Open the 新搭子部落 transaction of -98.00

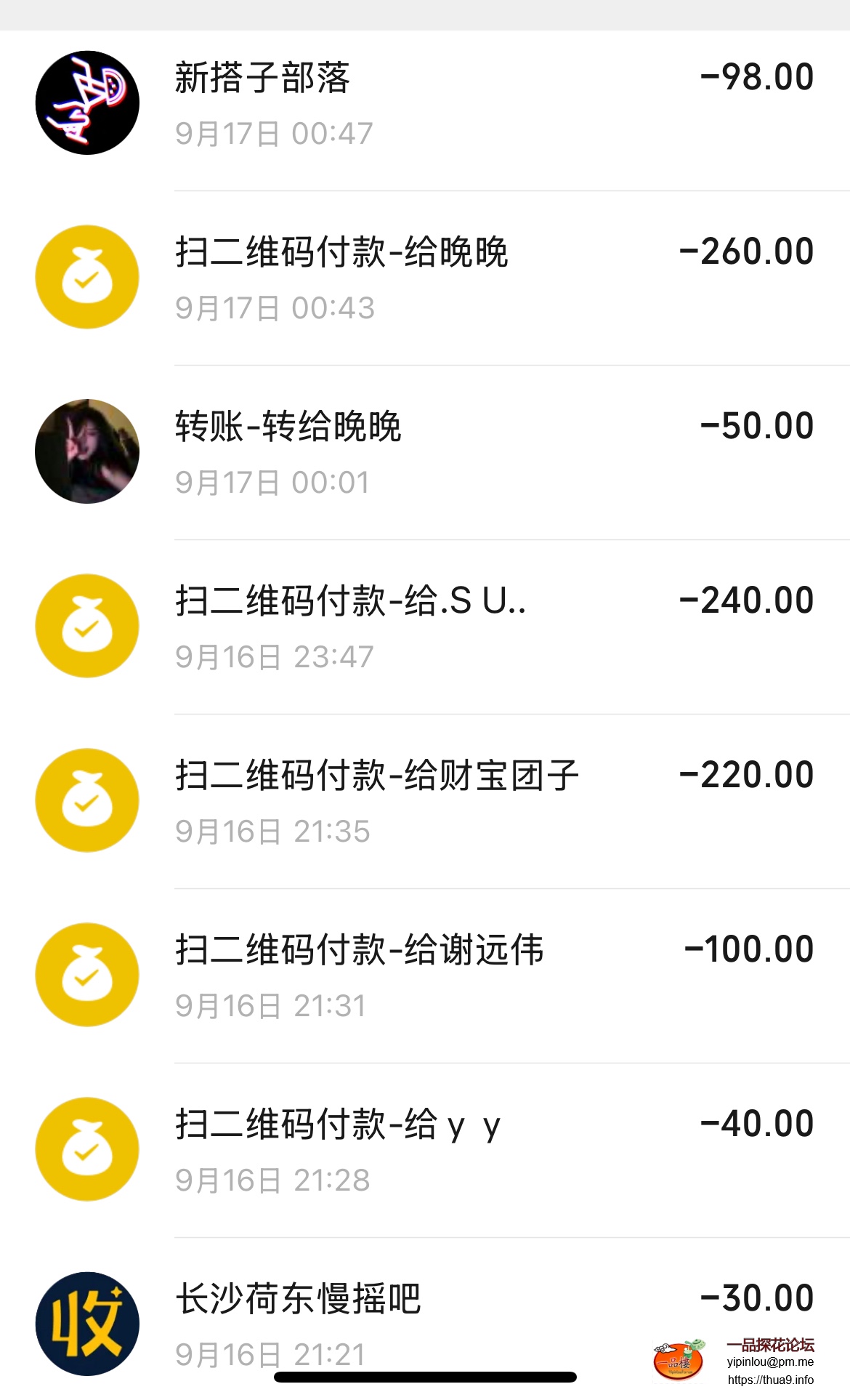click(424, 103)
